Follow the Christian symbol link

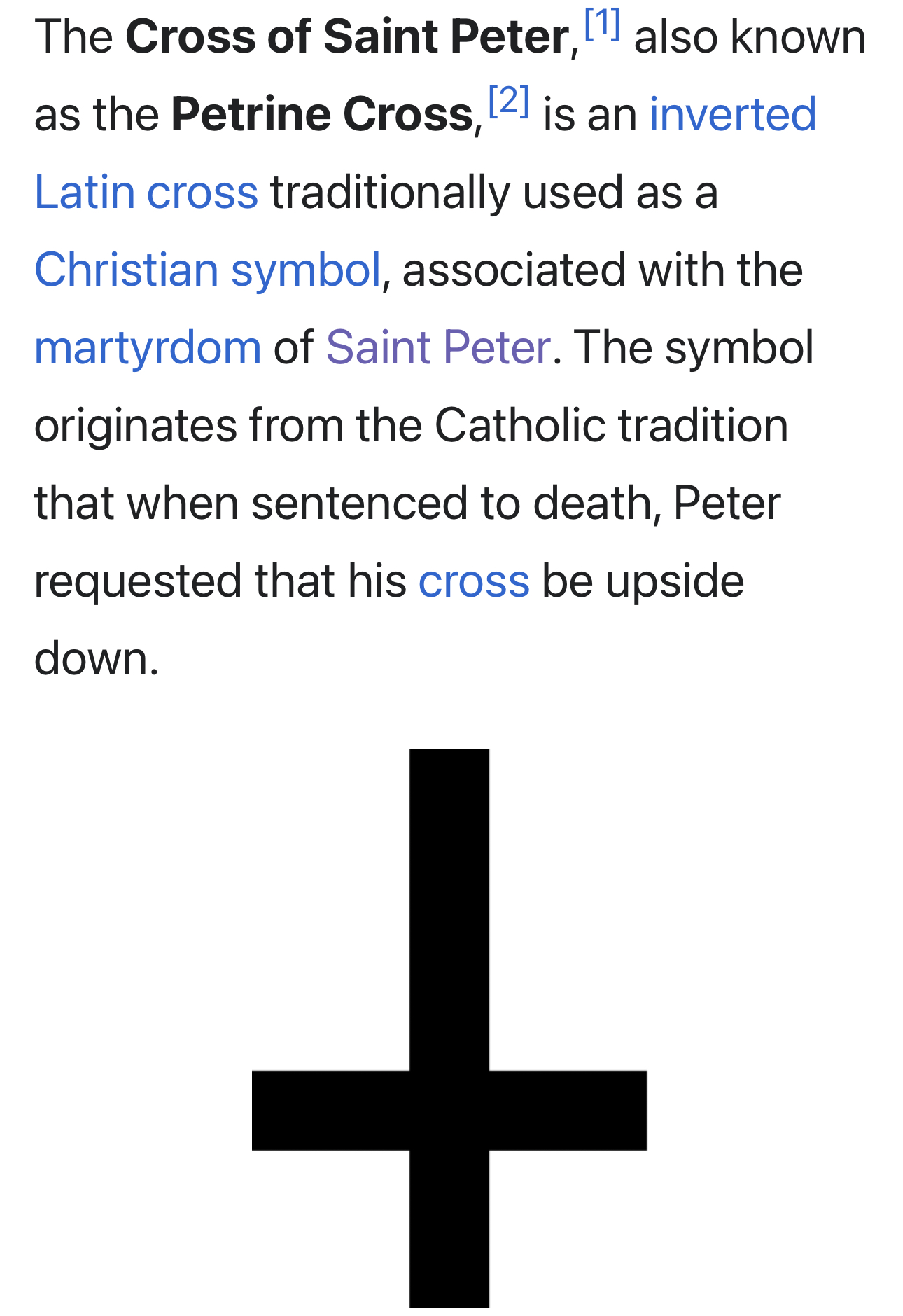tap(208, 270)
